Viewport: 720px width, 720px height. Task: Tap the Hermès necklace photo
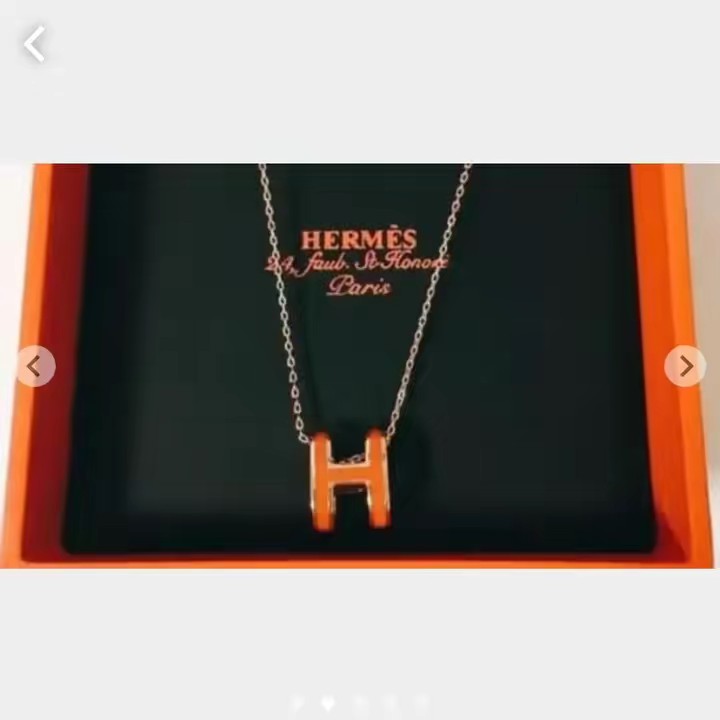pos(360,366)
